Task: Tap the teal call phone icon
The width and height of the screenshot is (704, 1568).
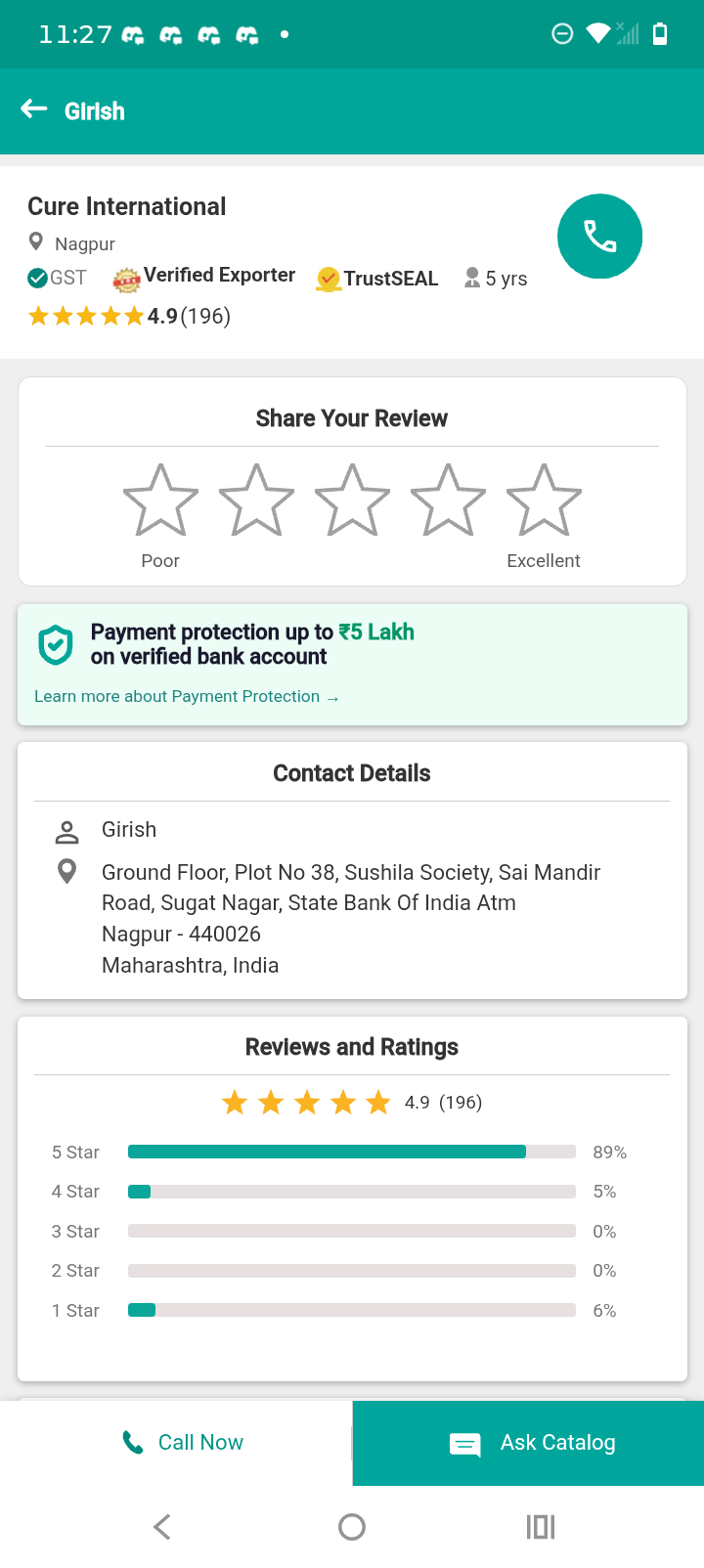Action: click(599, 236)
